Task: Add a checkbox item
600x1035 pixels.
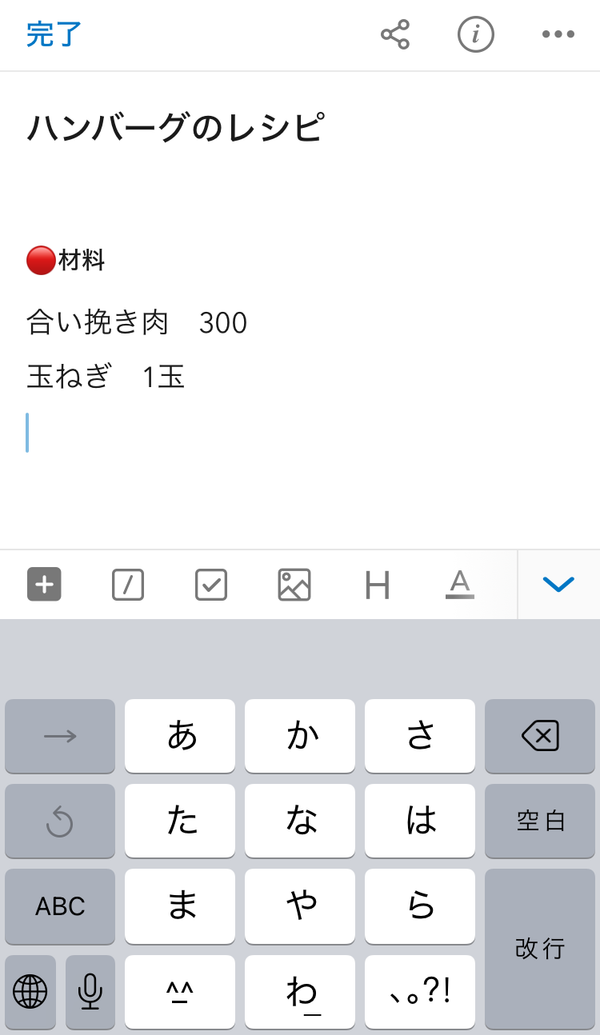Action: click(x=211, y=584)
